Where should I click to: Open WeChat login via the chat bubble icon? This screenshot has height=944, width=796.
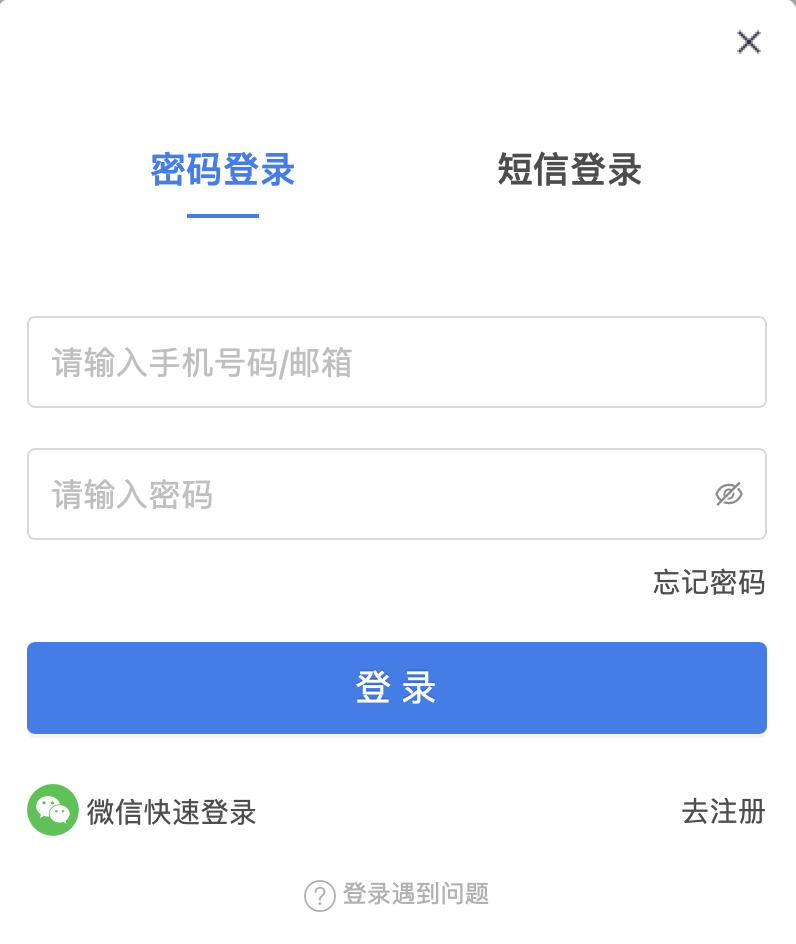click(x=52, y=811)
